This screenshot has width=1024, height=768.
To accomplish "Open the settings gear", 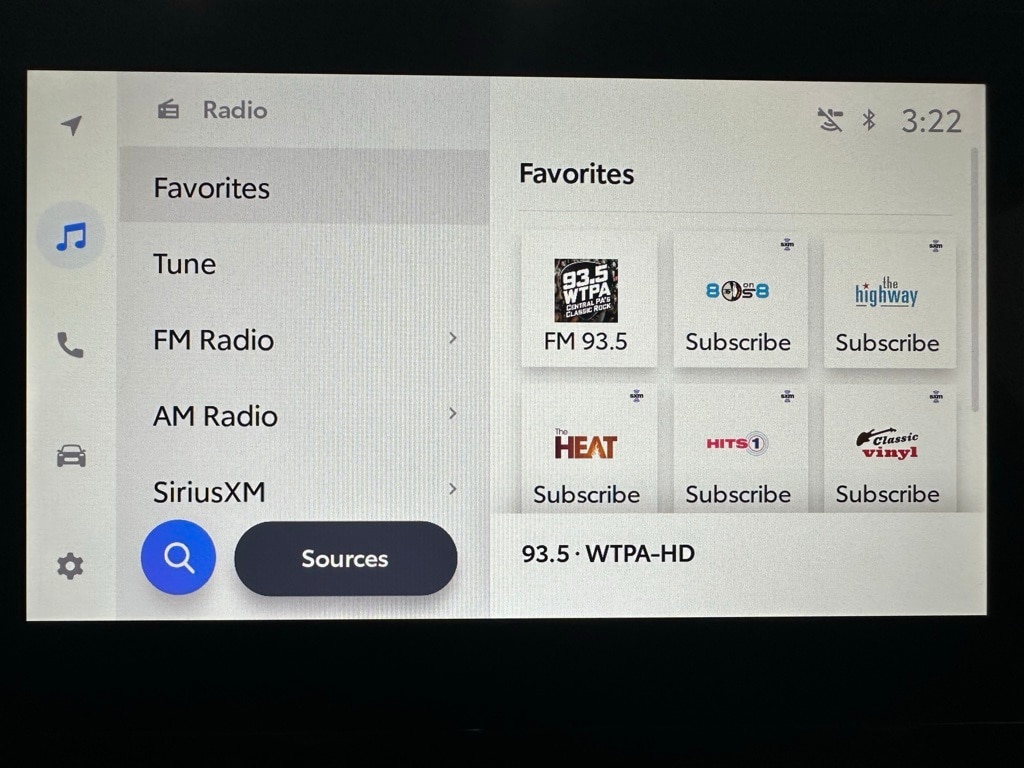I will pyautogui.click(x=70, y=566).
